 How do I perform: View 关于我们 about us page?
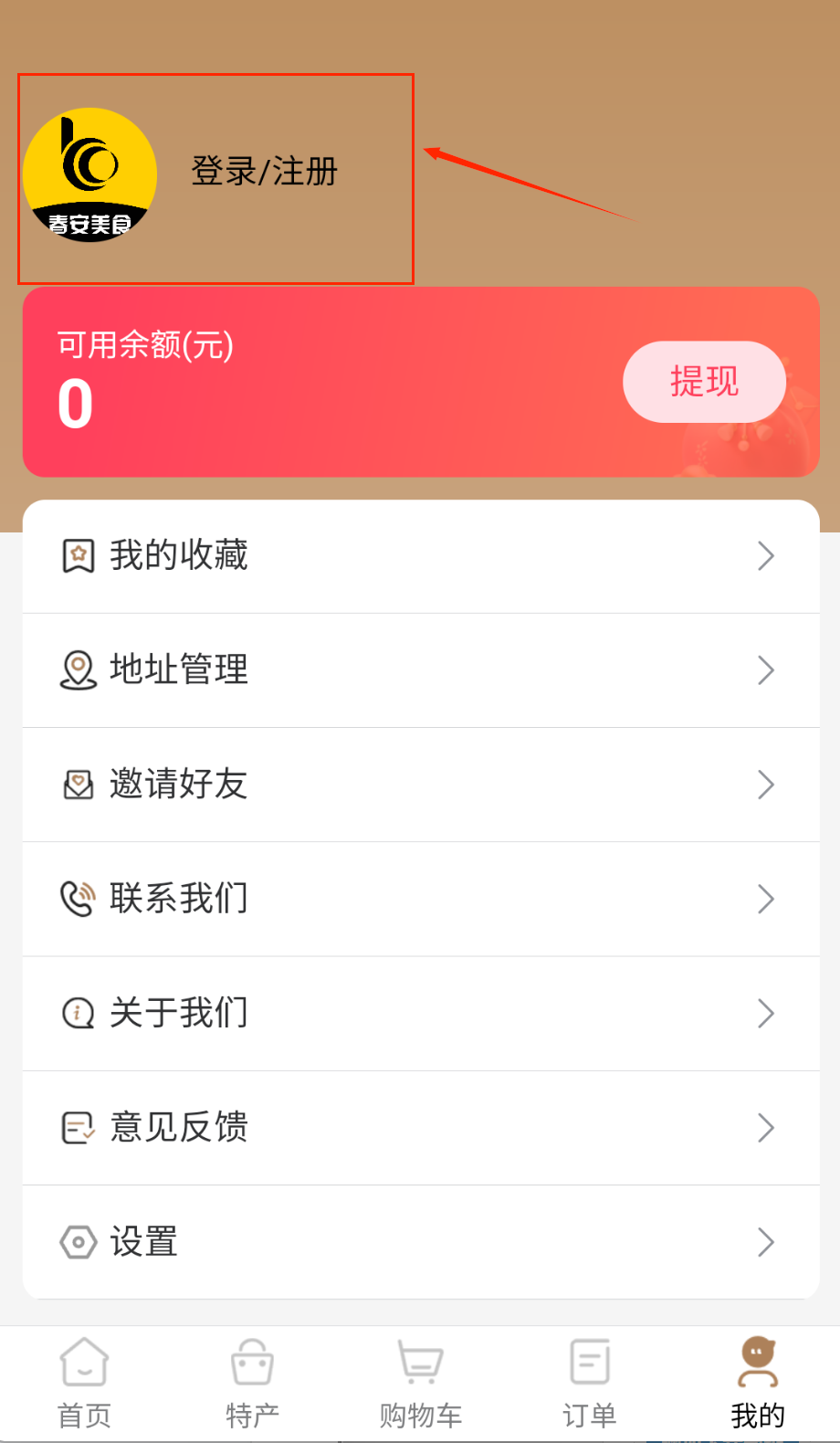[x=420, y=1013]
